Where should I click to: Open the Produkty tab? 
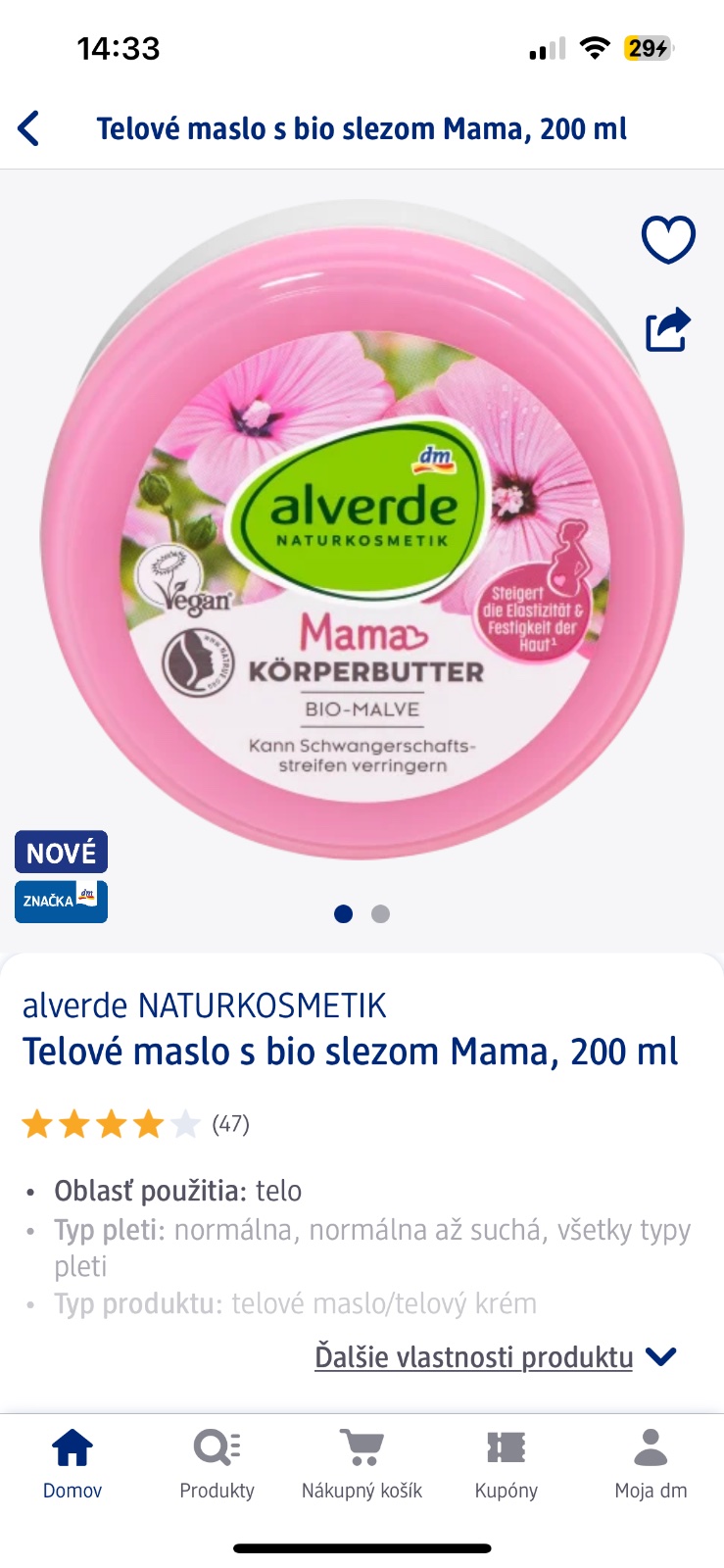coord(217,1463)
